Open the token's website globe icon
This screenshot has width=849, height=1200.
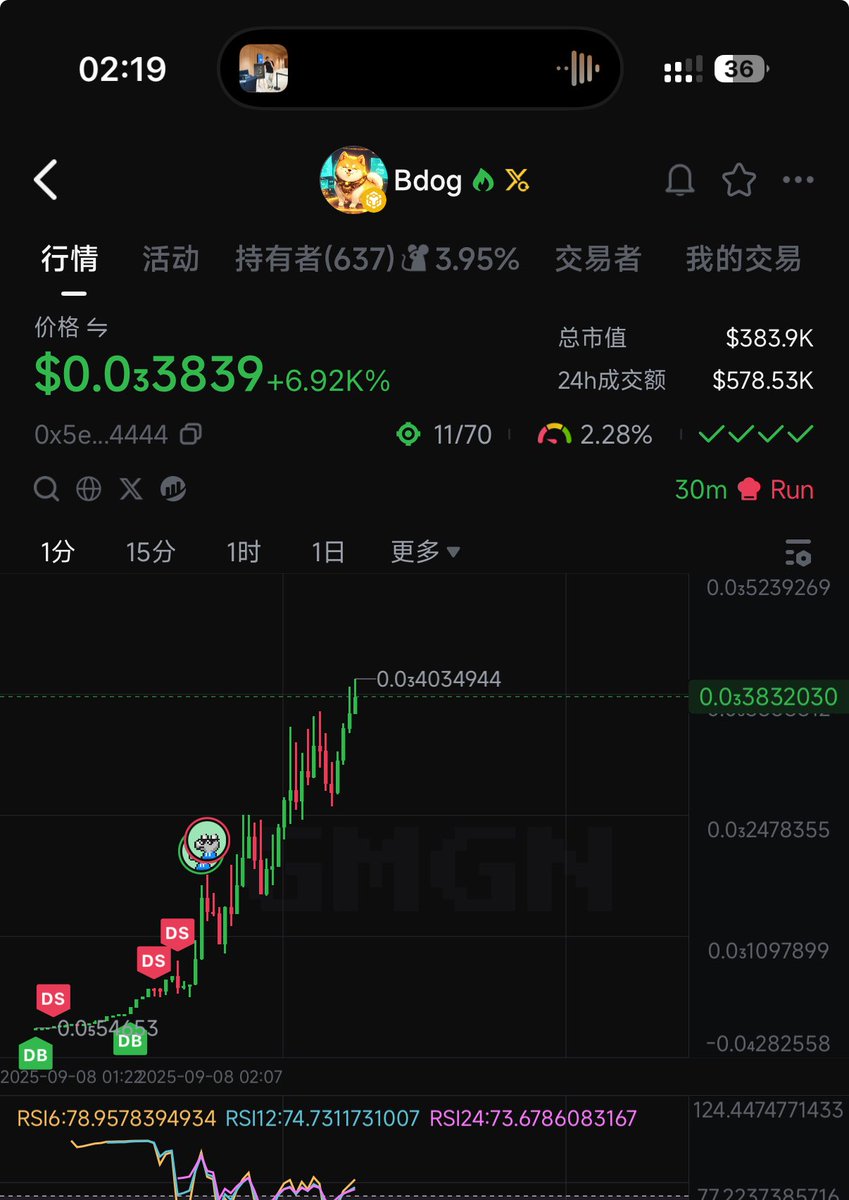coord(89,489)
